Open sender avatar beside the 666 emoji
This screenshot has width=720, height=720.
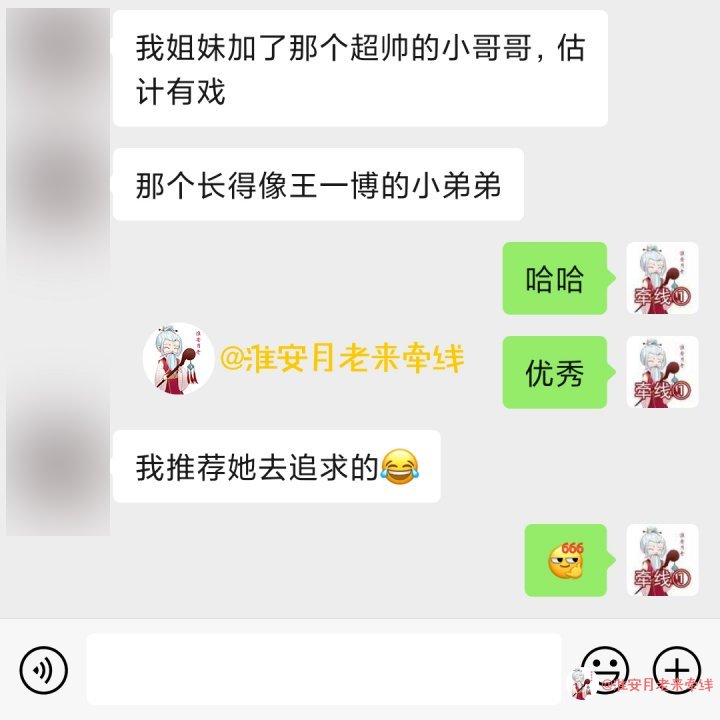point(662,560)
